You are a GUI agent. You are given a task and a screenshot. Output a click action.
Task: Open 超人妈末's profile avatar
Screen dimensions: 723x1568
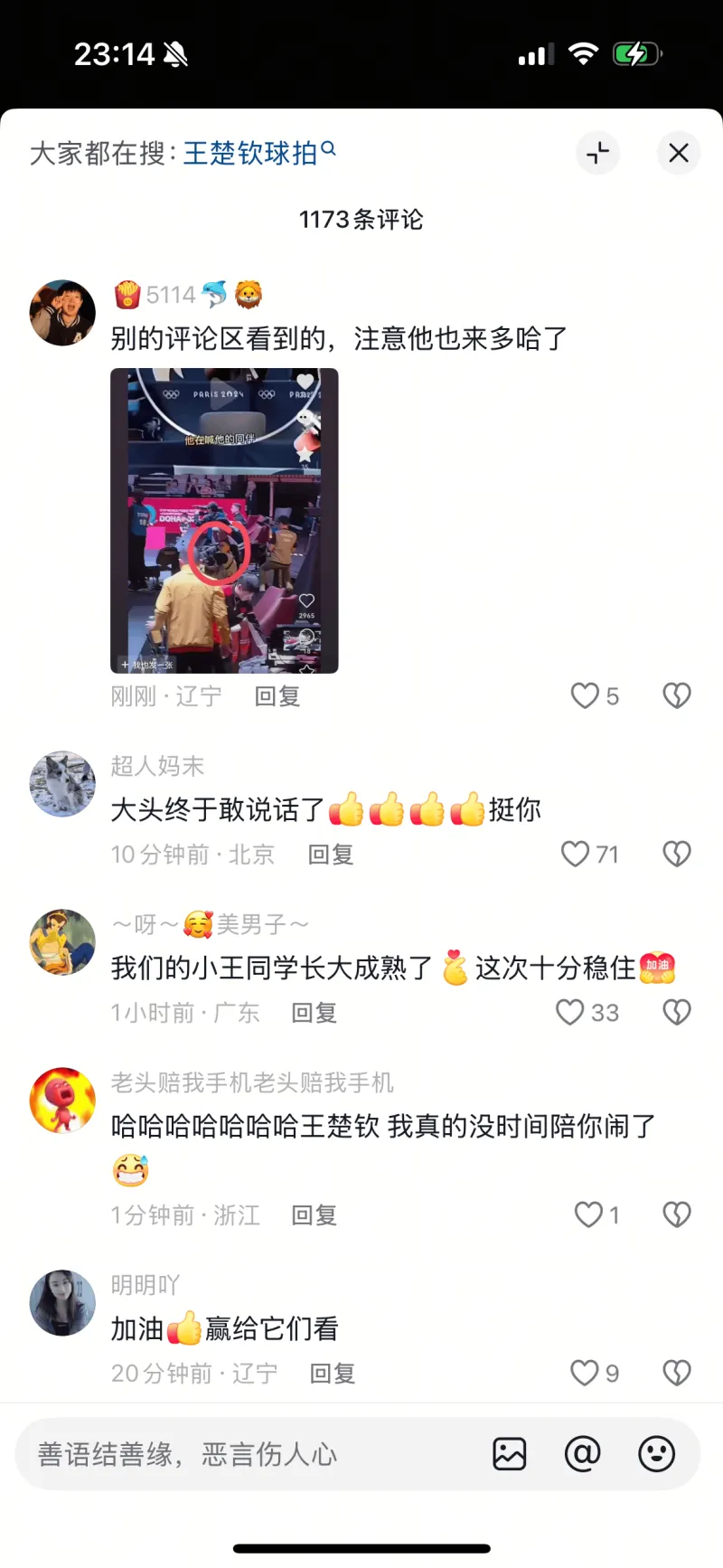pos(62,784)
